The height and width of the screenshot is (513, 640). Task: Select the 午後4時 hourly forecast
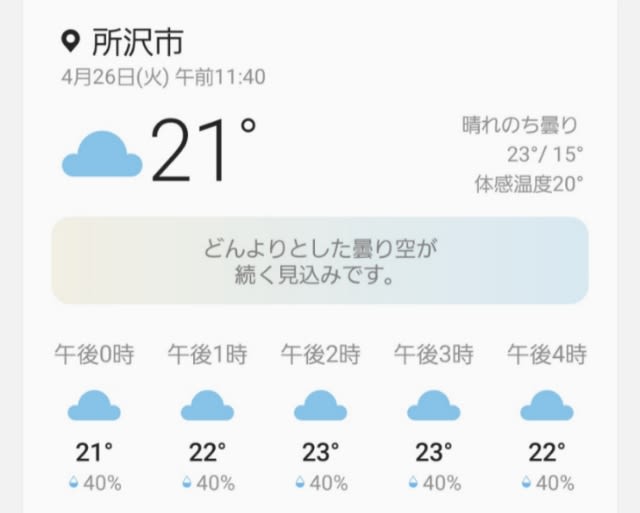[547, 417]
